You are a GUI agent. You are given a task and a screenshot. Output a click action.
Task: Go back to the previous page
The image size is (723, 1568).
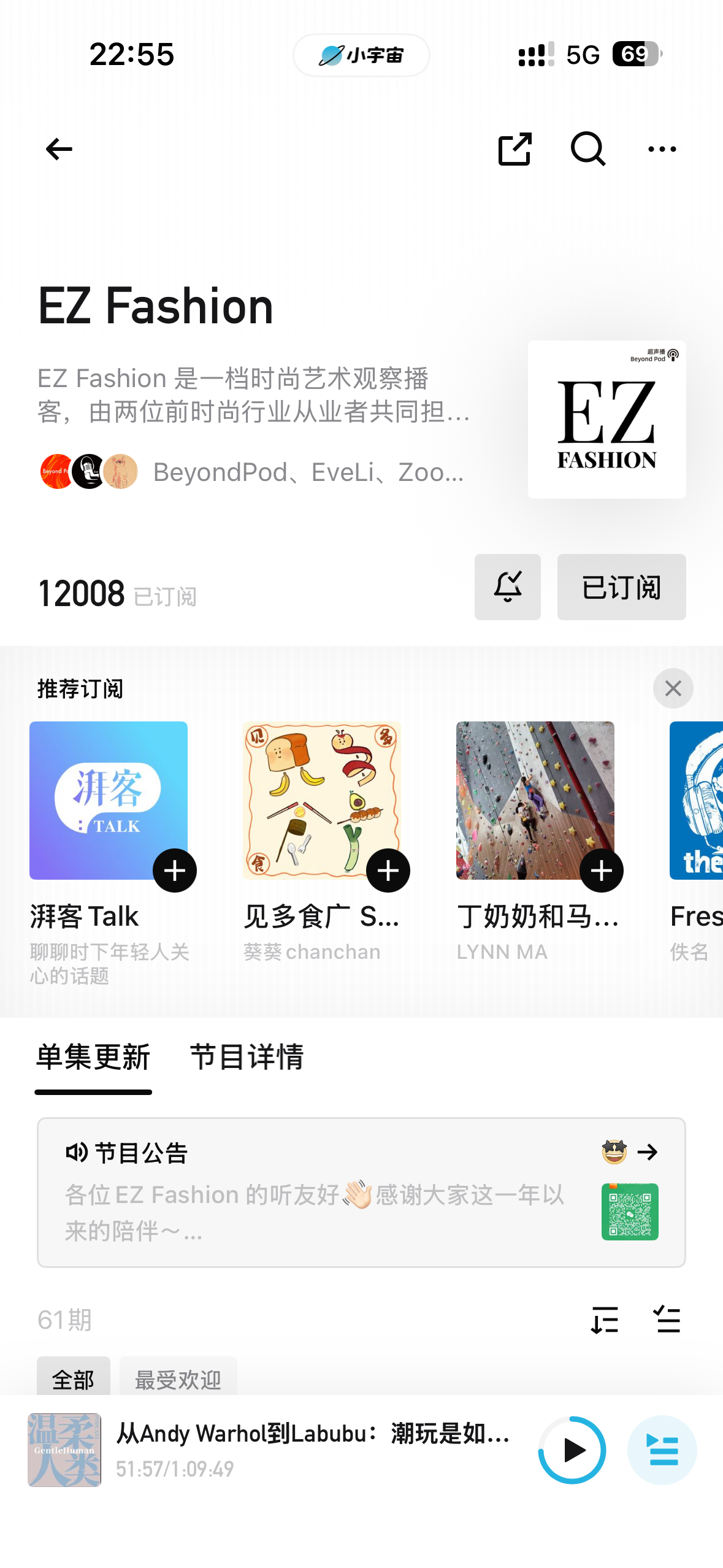pos(59,149)
